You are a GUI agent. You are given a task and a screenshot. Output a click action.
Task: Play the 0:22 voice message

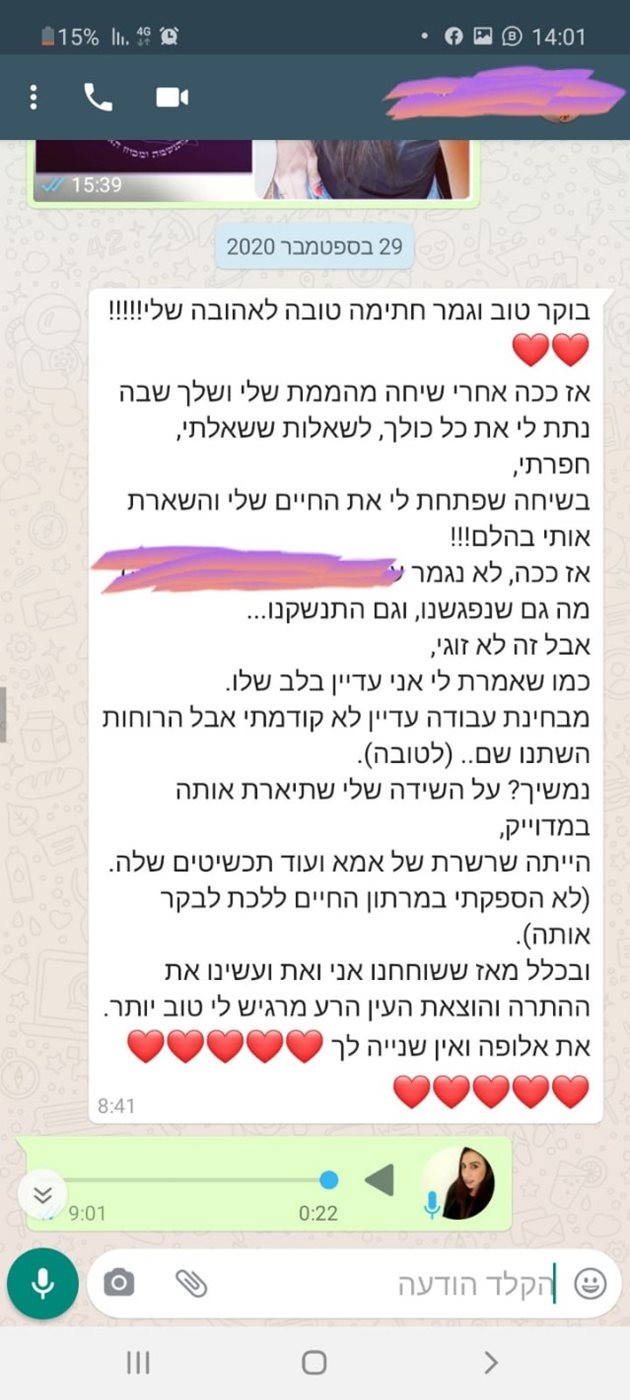point(380,1180)
